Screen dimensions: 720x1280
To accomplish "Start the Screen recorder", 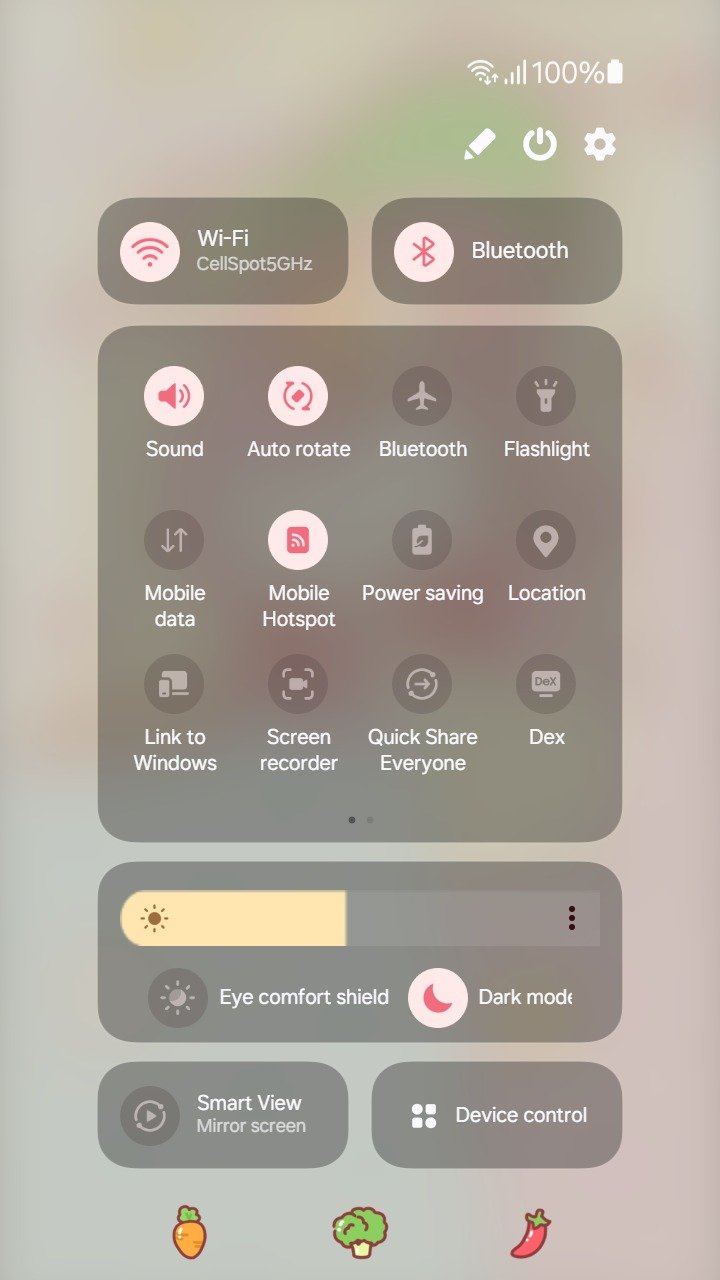I will (298, 684).
